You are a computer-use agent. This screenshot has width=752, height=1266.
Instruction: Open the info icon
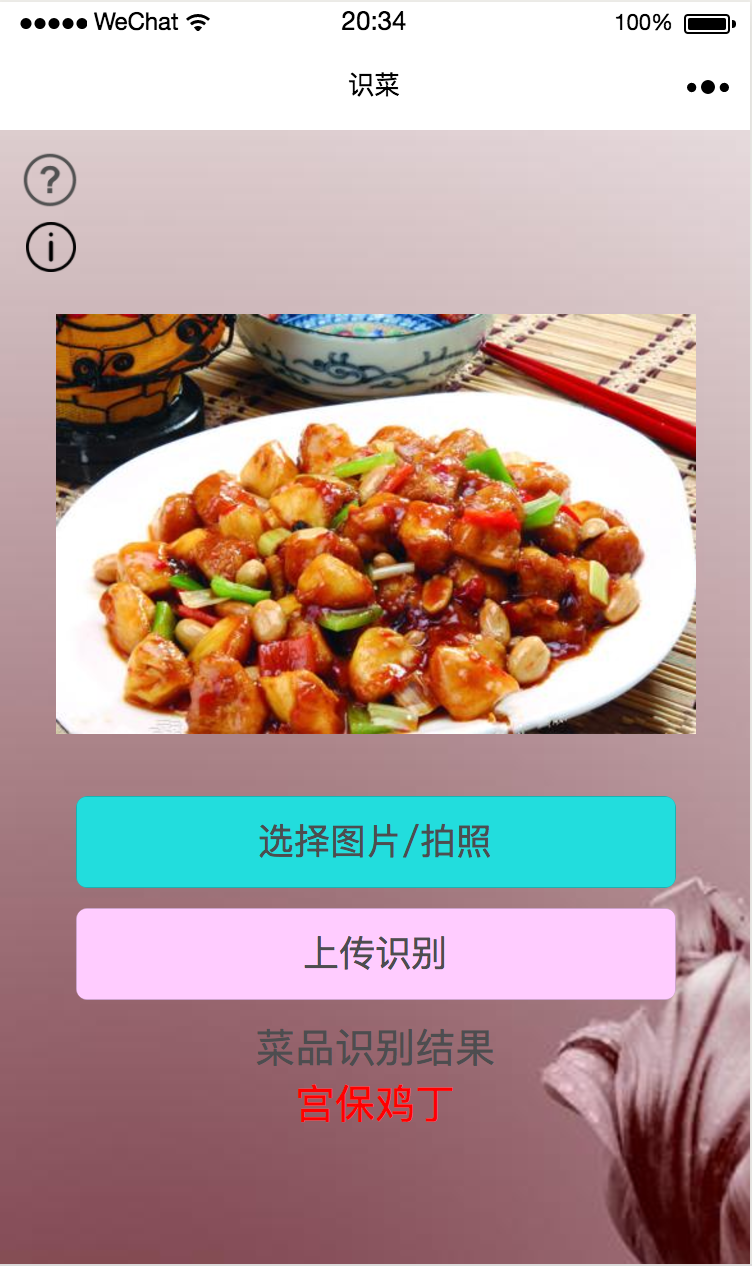point(51,247)
